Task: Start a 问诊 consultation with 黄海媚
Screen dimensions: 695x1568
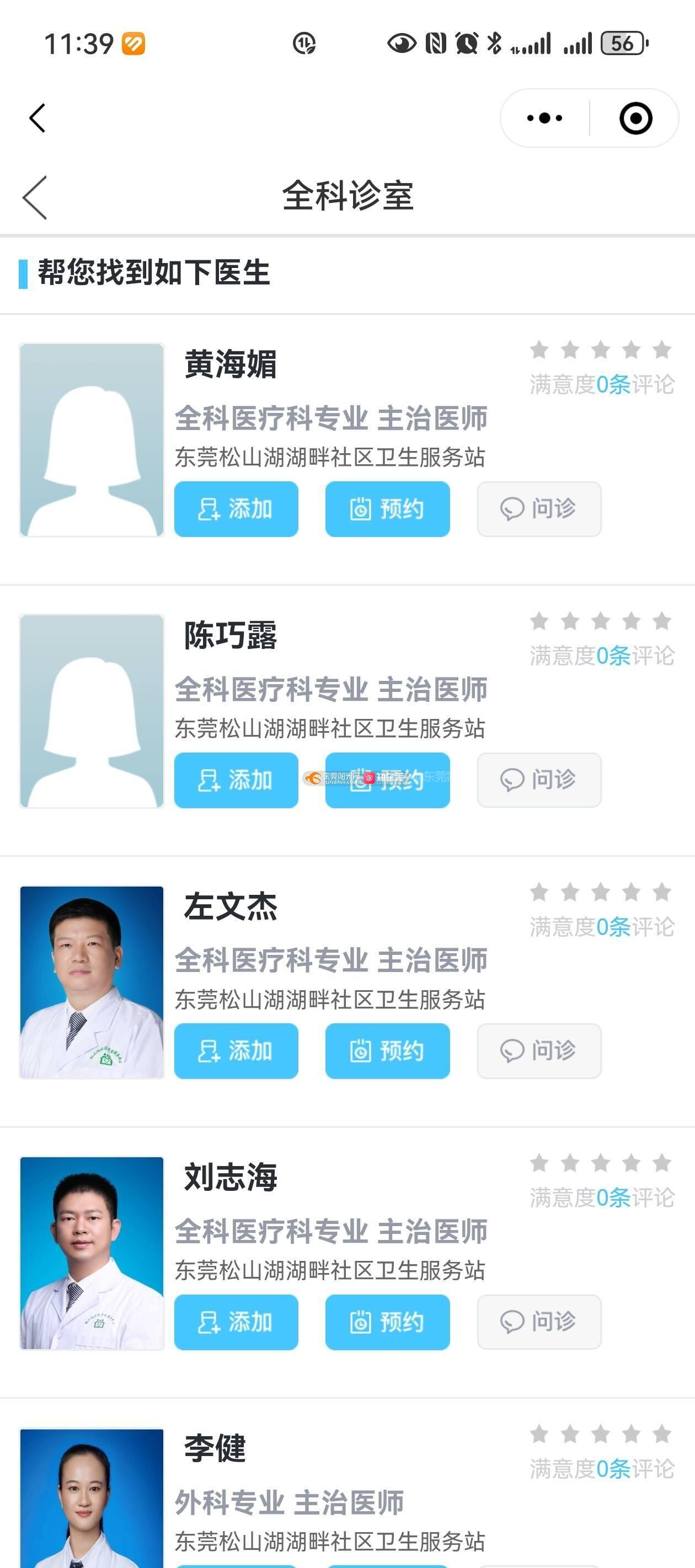Action: coord(539,509)
